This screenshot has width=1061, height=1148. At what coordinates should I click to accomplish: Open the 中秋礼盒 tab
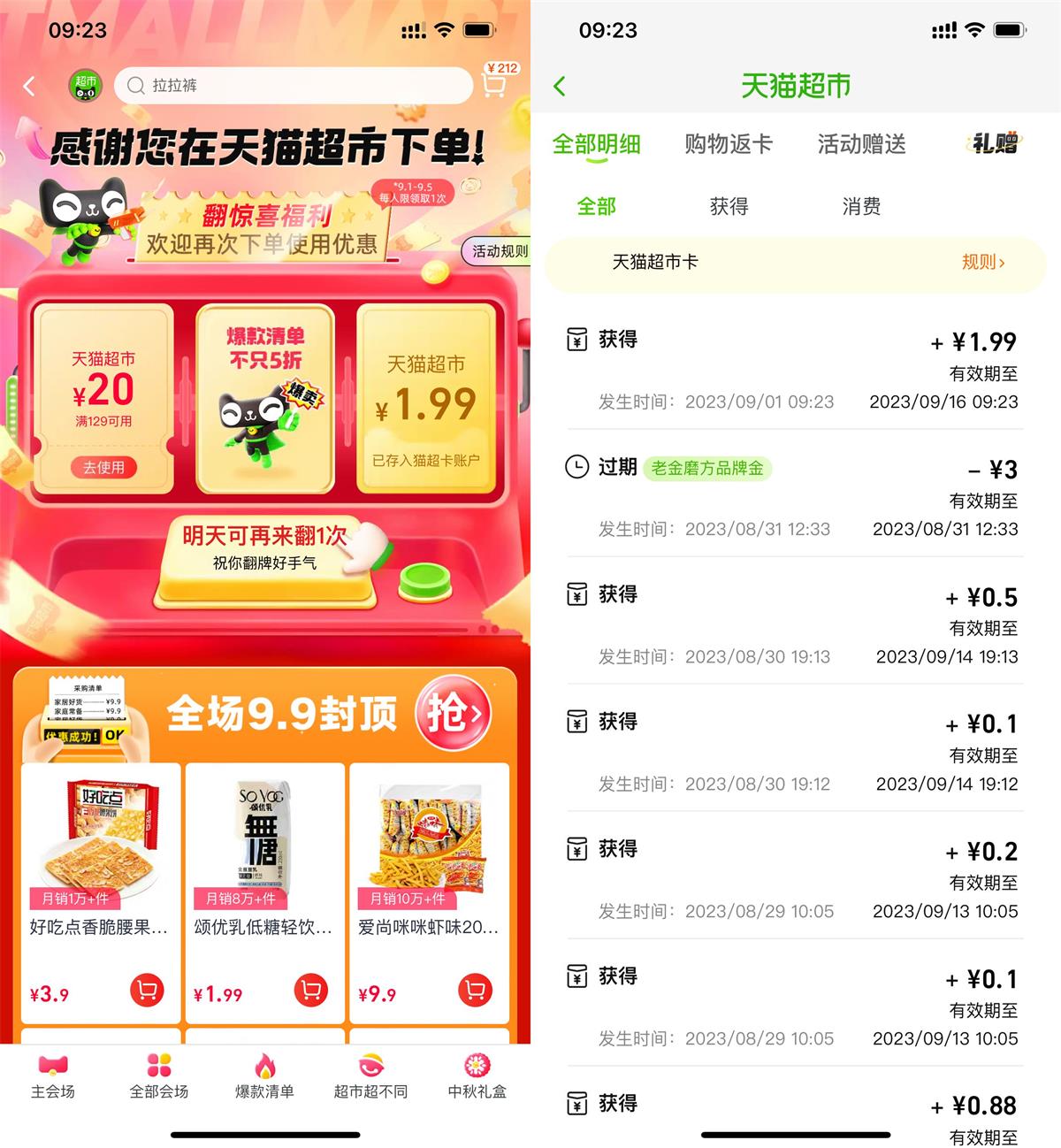pos(477,1075)
